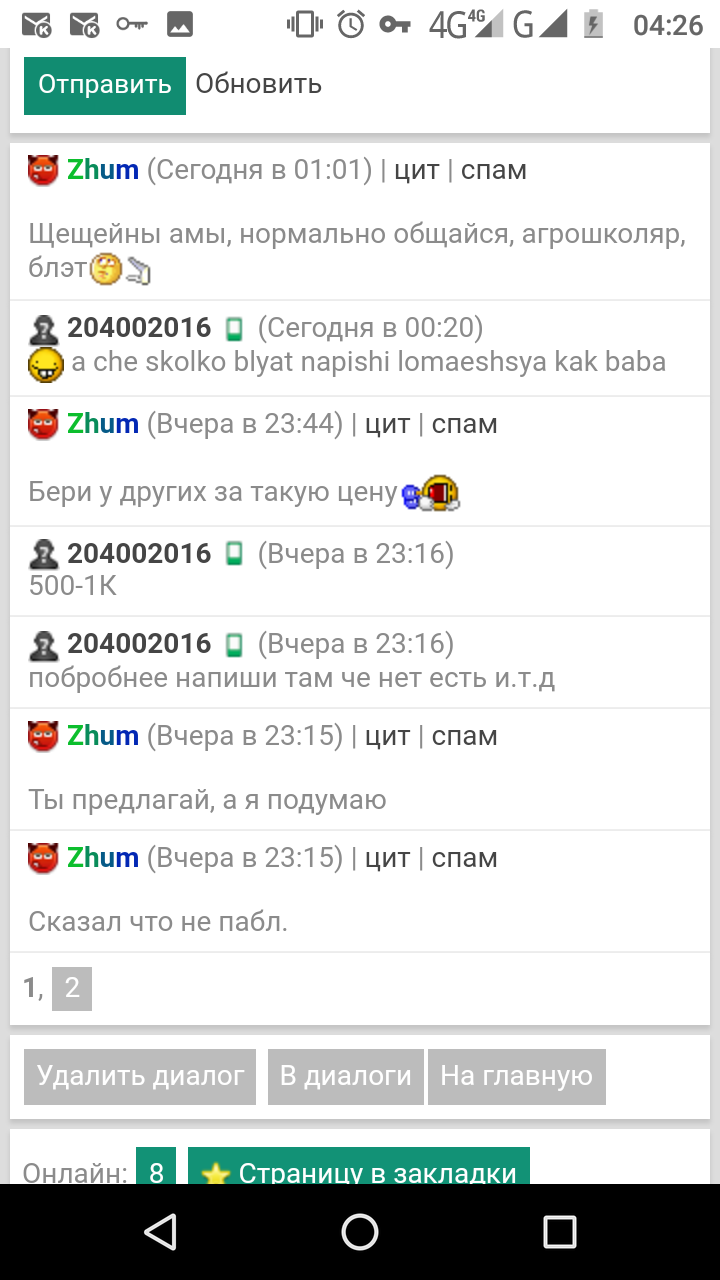Screen dimensions: 720x1280
Task: Return to the list via В диалоги
Action: 345,1076
